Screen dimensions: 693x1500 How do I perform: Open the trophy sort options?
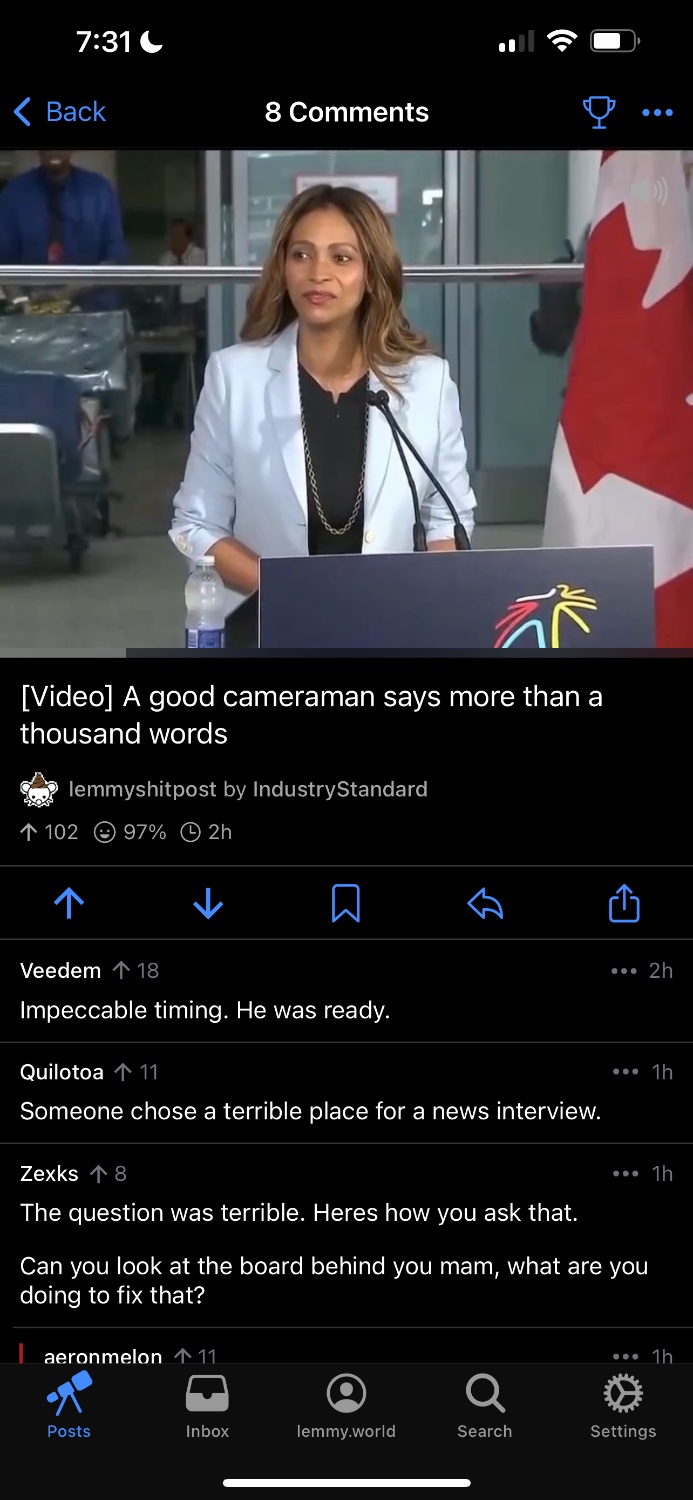598,112
